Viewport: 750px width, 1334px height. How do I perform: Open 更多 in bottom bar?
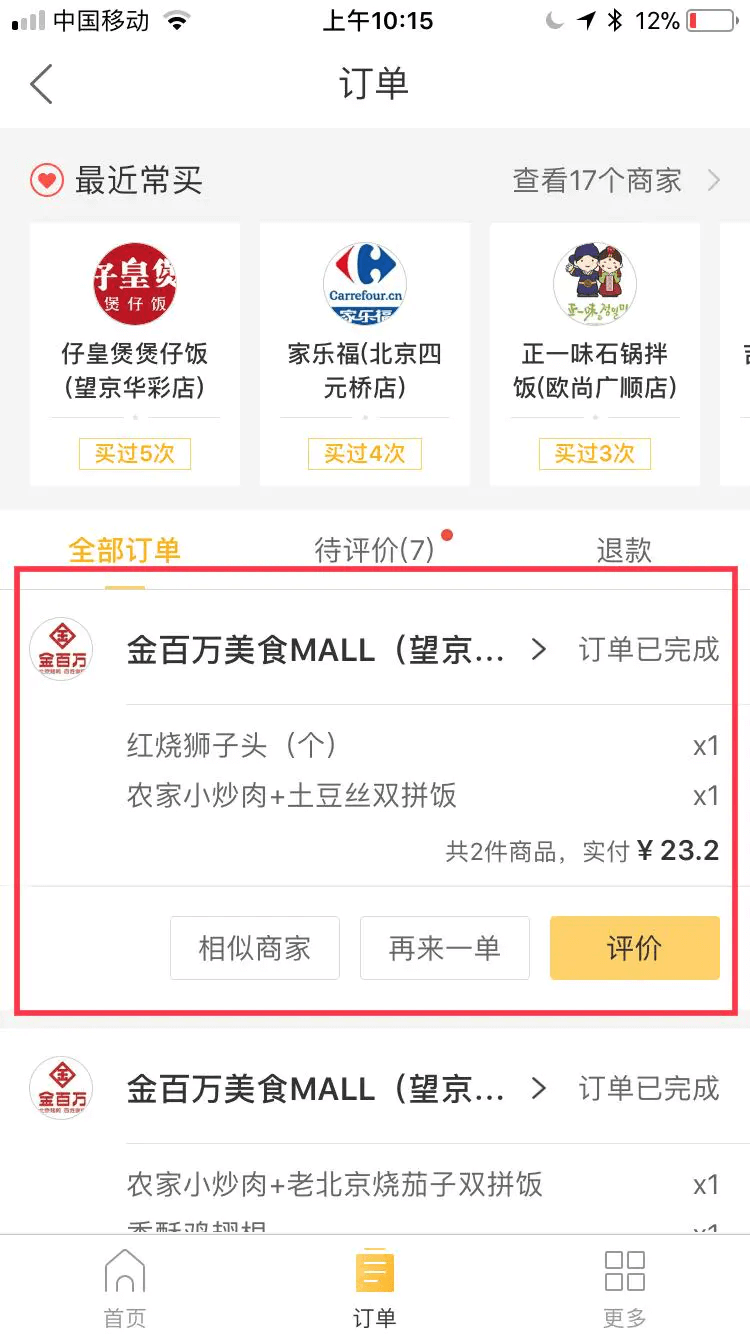[x=625, y=1287]
